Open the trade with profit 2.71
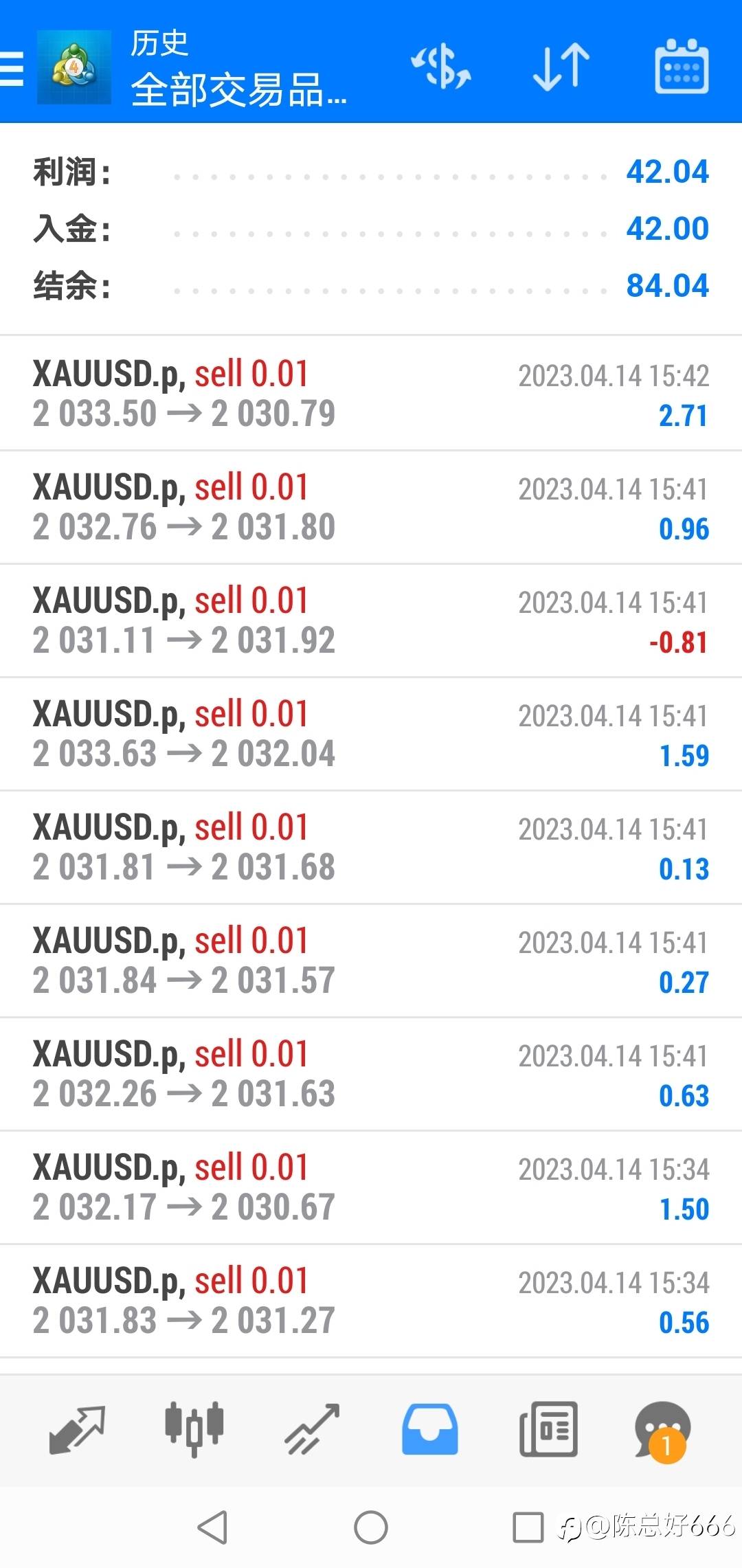Image resolution: width=742 pixels, height=1568 pixels. tap(371, 394)
